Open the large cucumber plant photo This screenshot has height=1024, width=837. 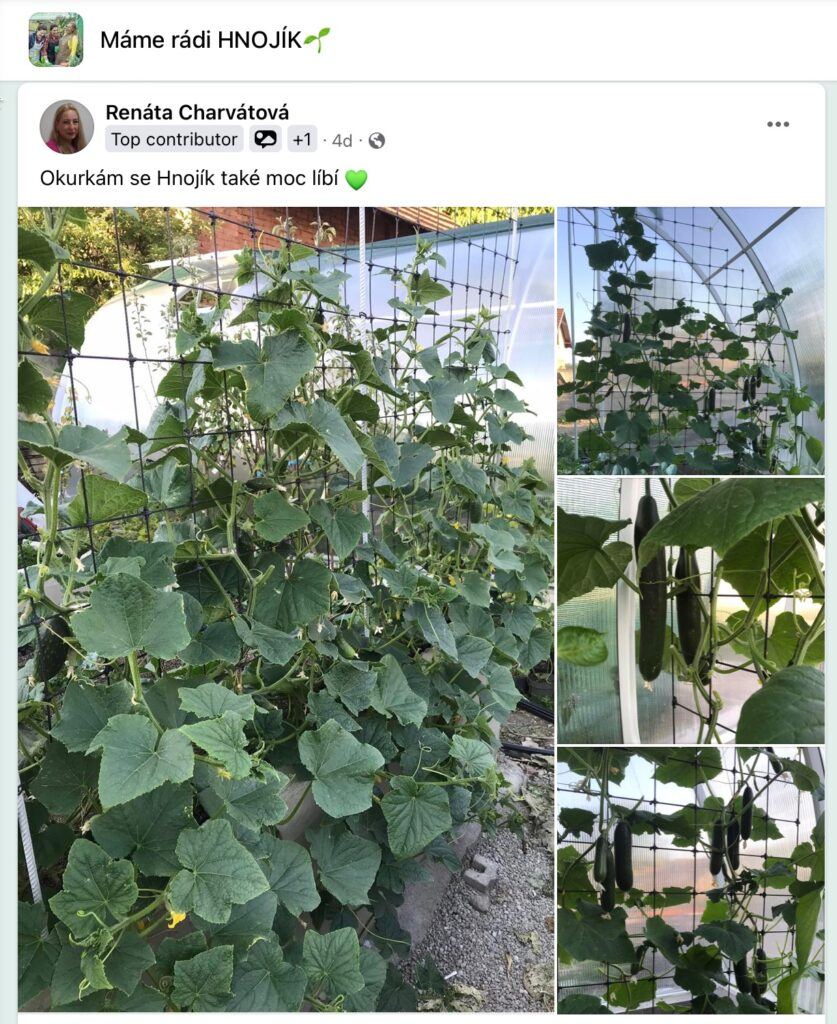pos(286,608)
